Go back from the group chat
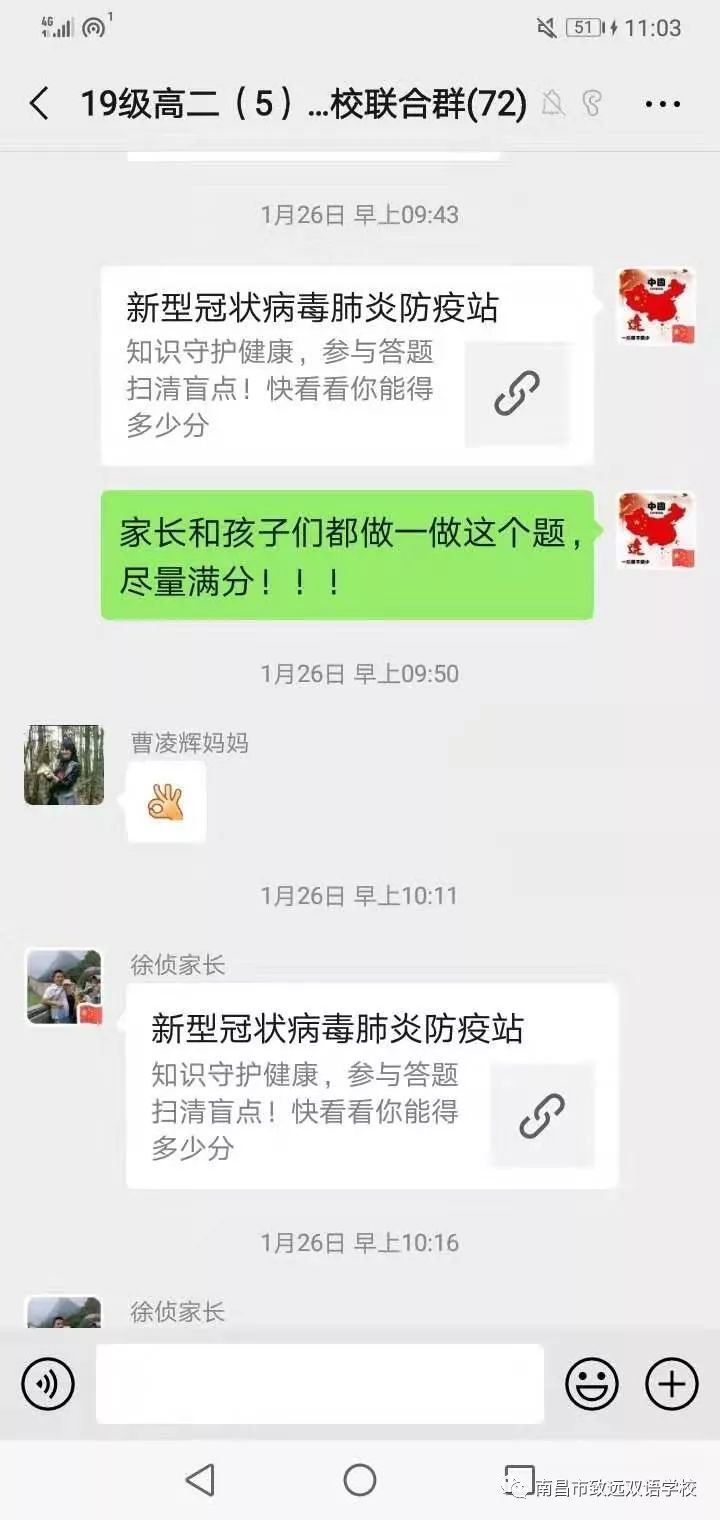The height and width of the screenshot is (1520, 720). pos(39,104)
